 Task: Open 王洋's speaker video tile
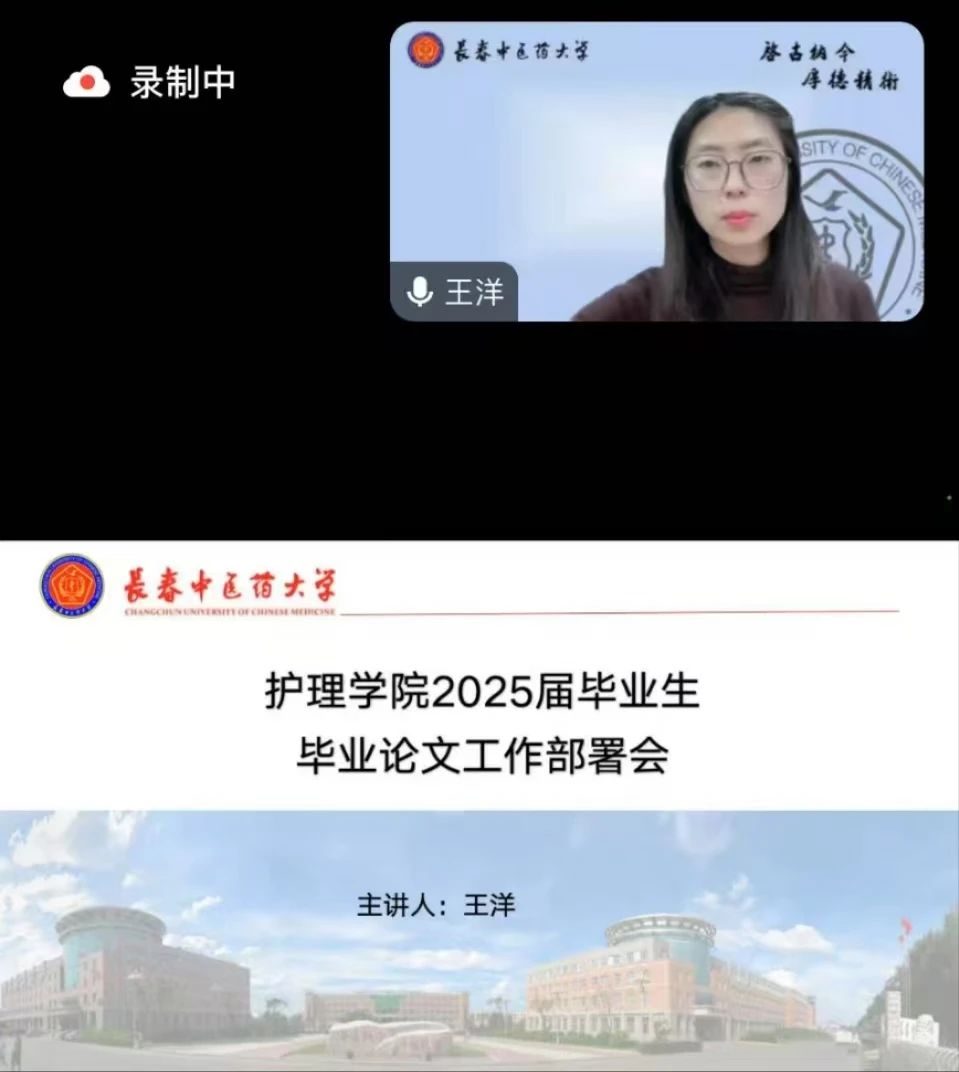point(656,172)
